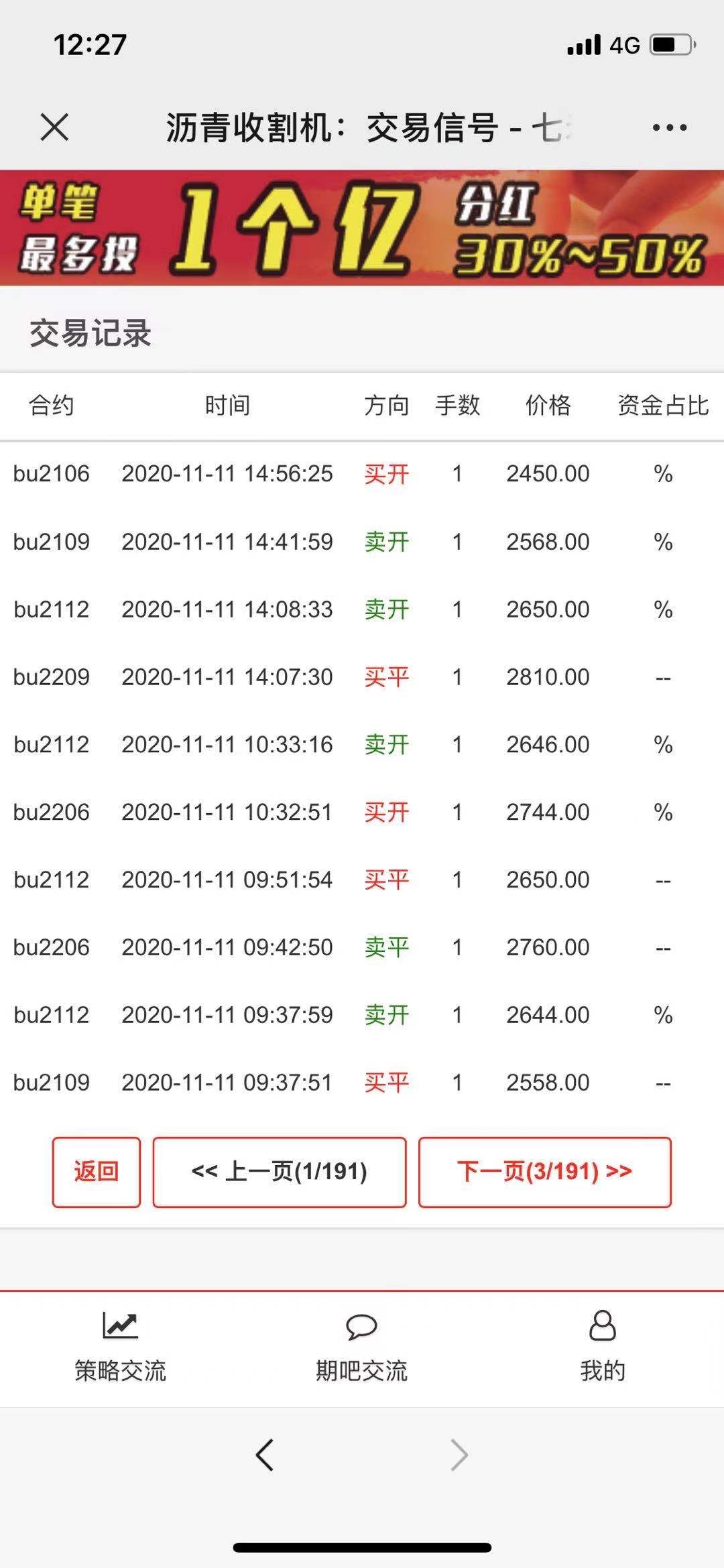This screenshot has width=724, height=1568.
Task: Close the web page with the X icon
Action: (54, 127)
